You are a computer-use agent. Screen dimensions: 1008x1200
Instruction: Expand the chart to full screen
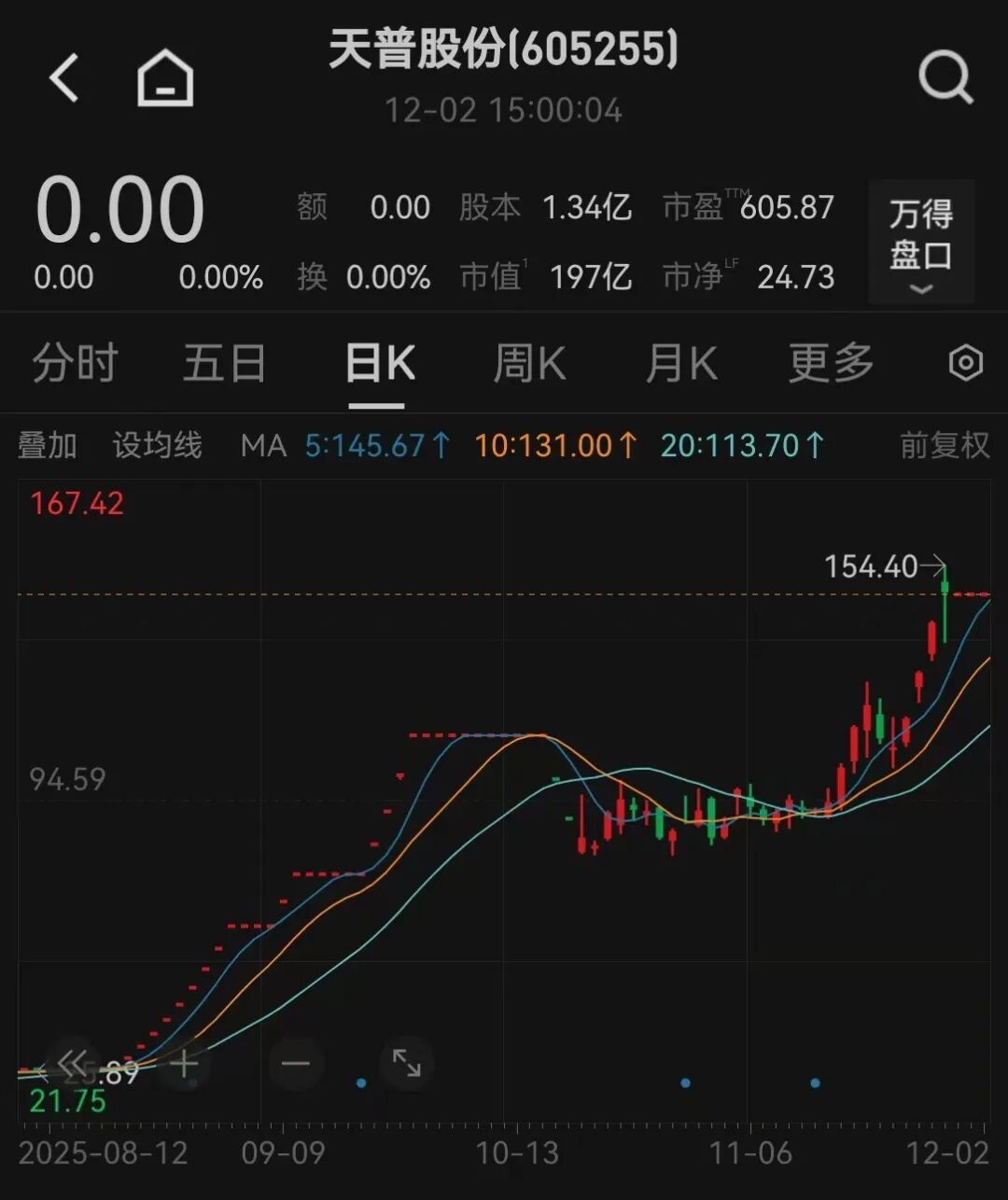click(x=407, y=1064)
